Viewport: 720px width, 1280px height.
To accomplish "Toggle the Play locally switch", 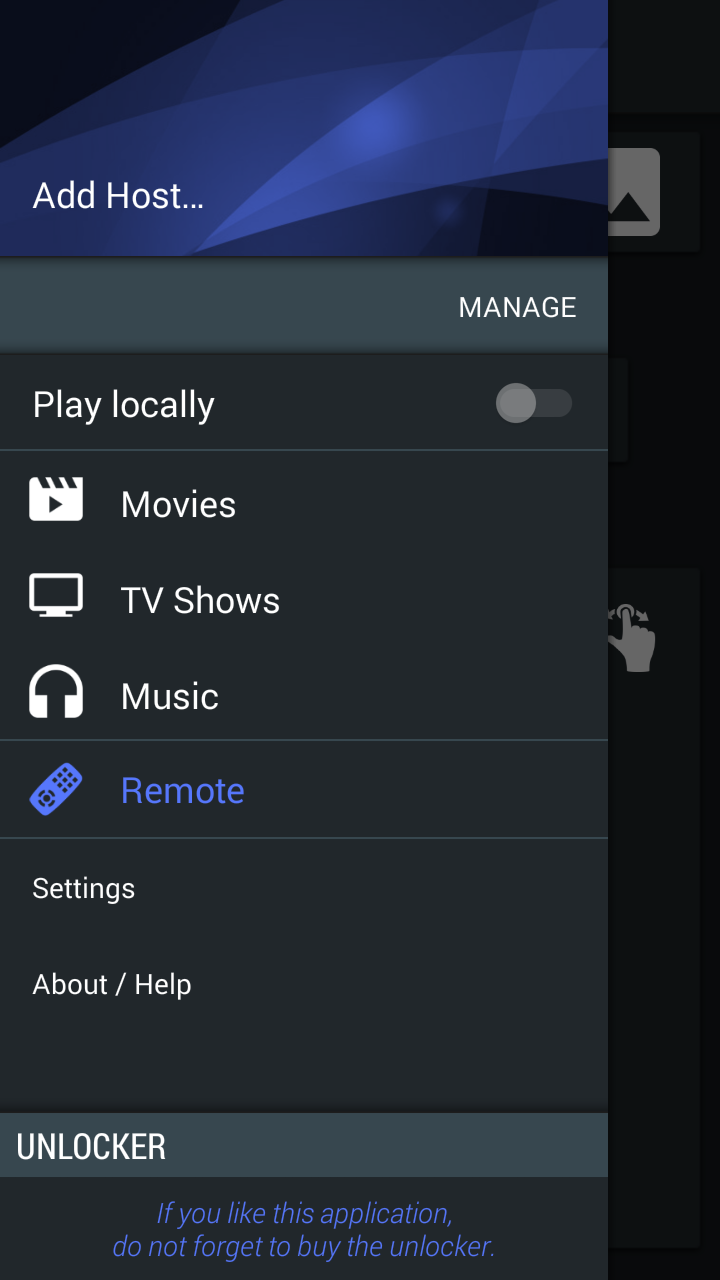I will (534, 404).
